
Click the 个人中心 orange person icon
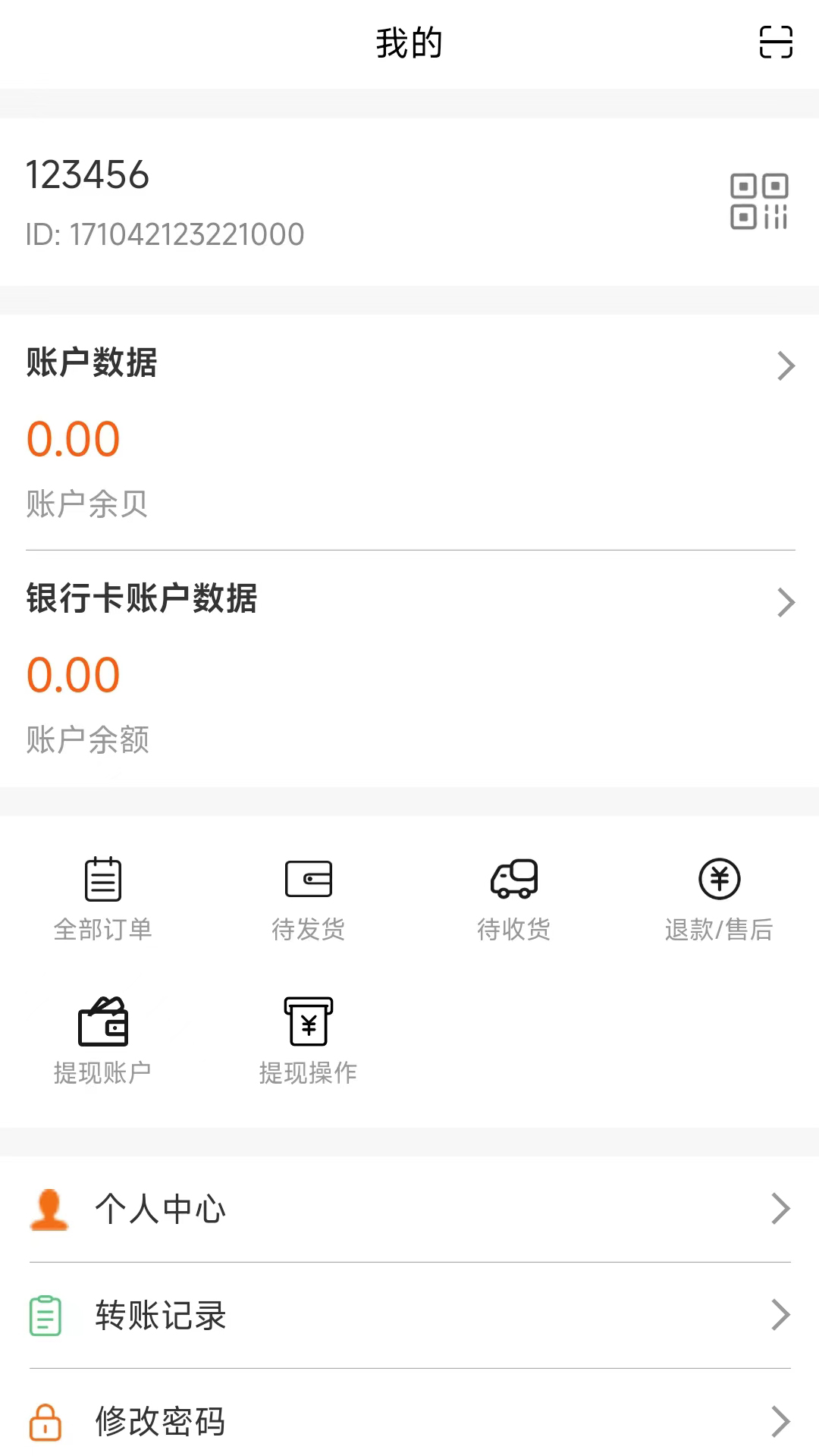[x=49, y=1208]
